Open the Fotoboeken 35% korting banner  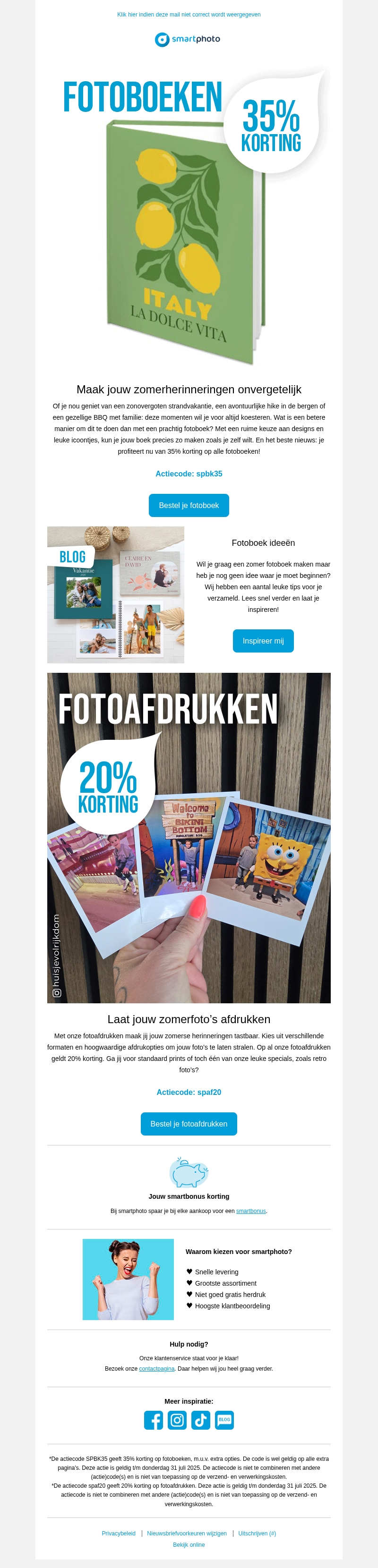pyautogui.click(x=189, y=219)
